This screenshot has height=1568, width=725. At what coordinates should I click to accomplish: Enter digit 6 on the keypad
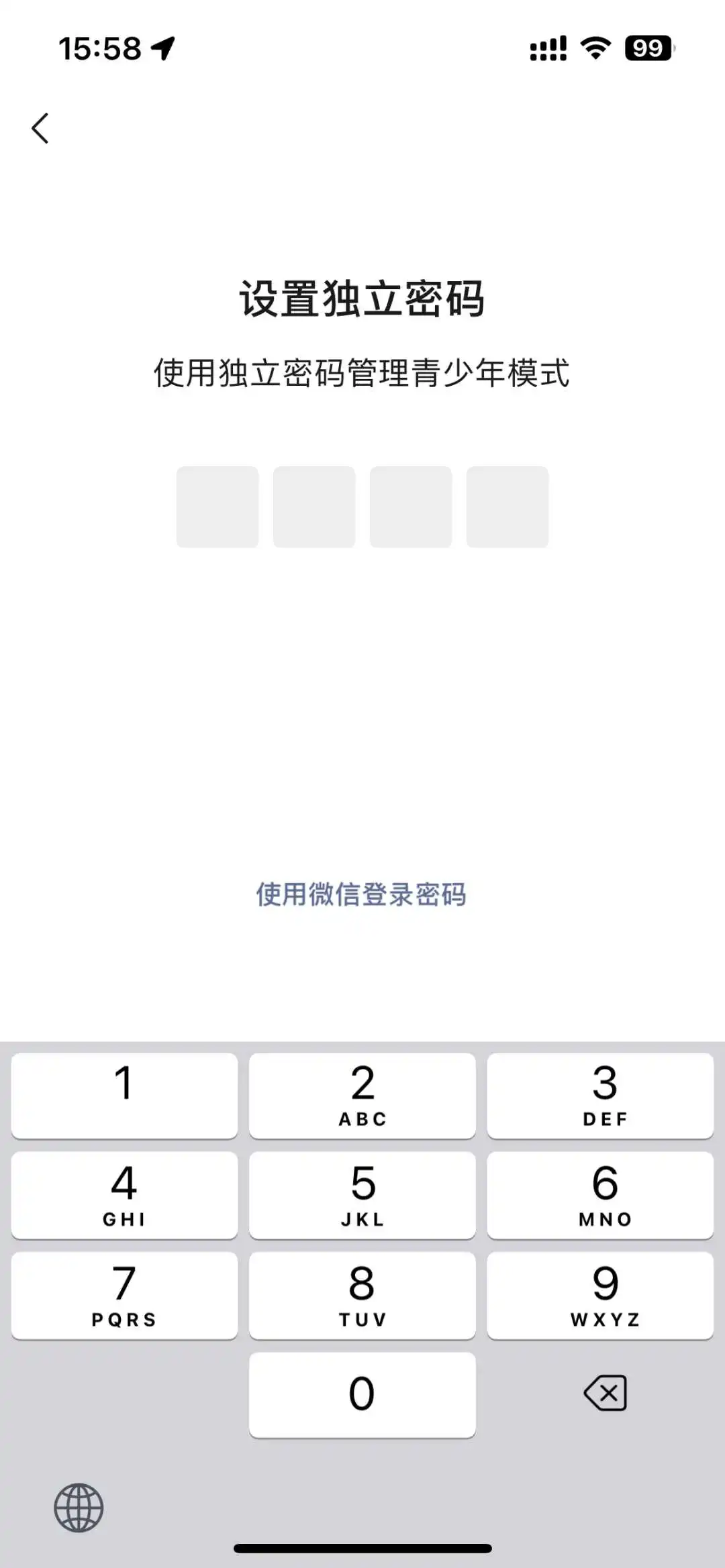pos(600,1196)
